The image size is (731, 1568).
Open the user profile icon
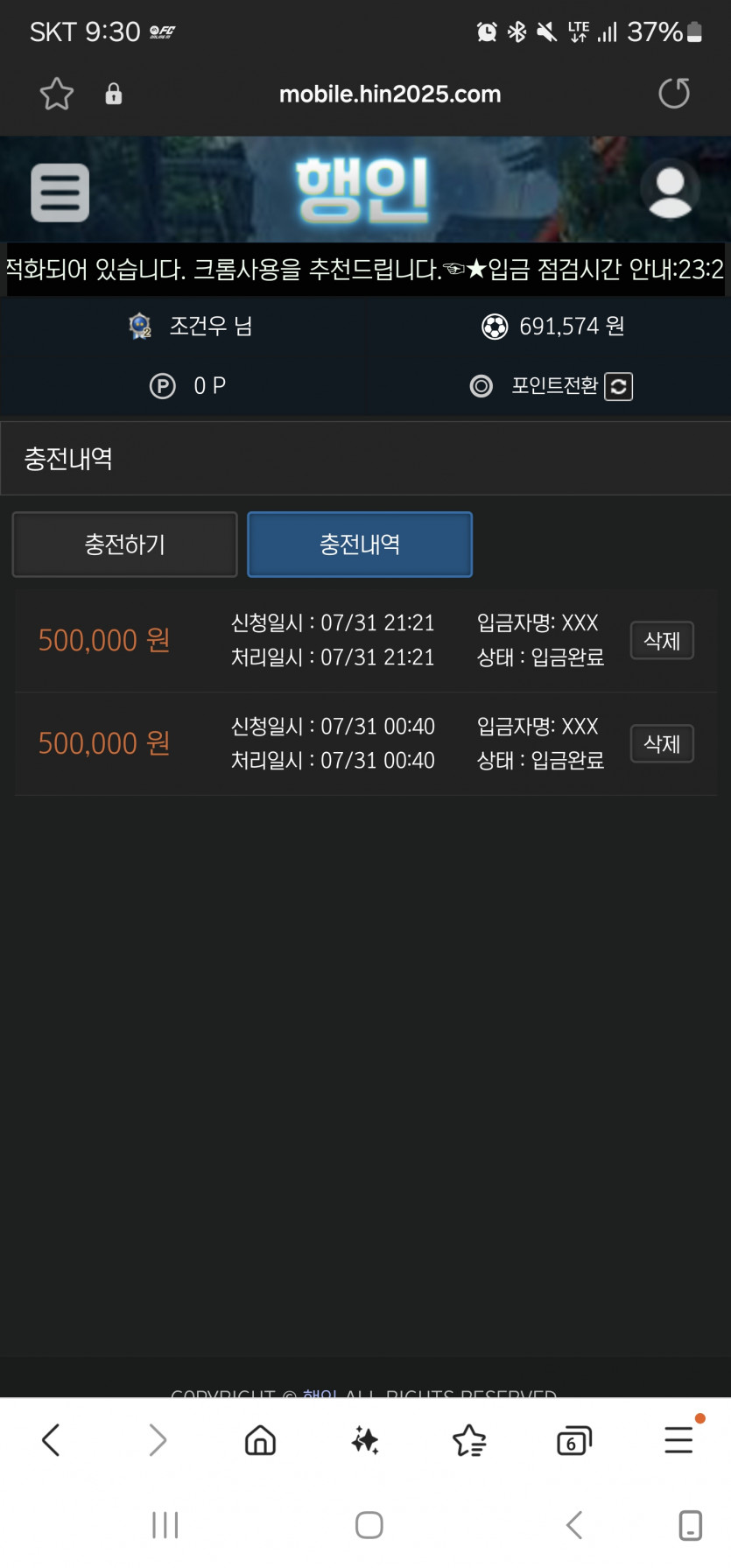(670, 189)
